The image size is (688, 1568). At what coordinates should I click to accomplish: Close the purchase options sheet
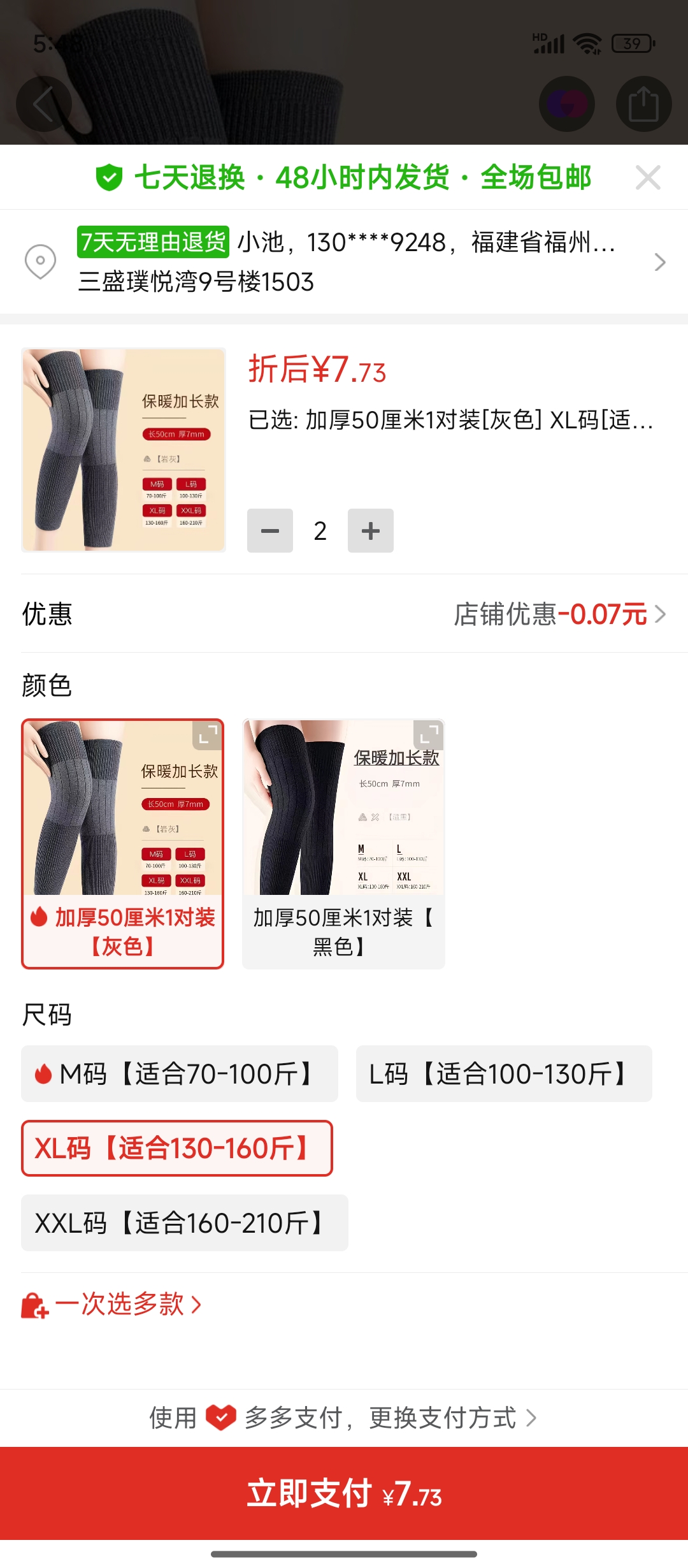(x=648, y=177)
